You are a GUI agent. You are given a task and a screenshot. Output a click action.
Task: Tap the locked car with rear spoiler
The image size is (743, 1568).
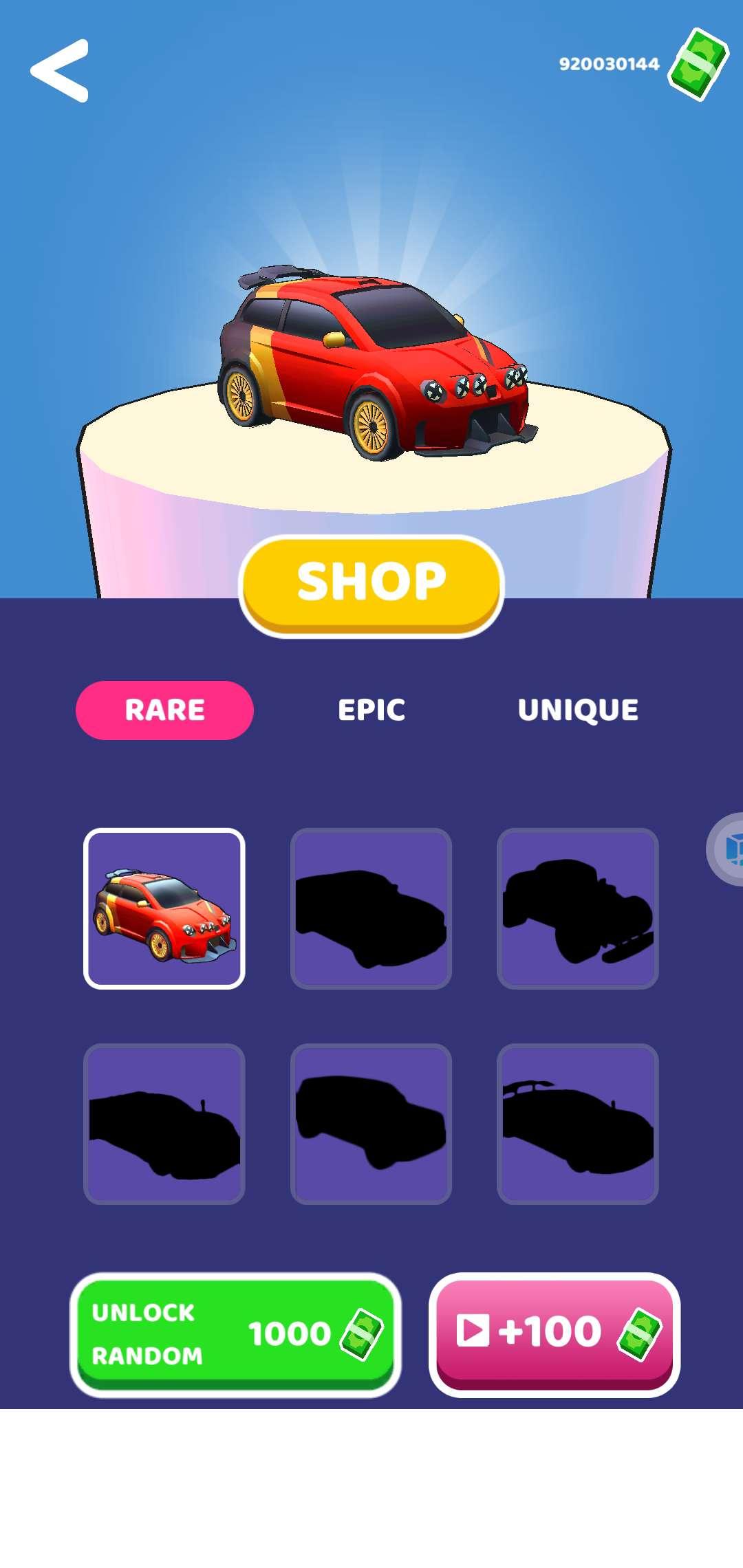click(578, 1124)
